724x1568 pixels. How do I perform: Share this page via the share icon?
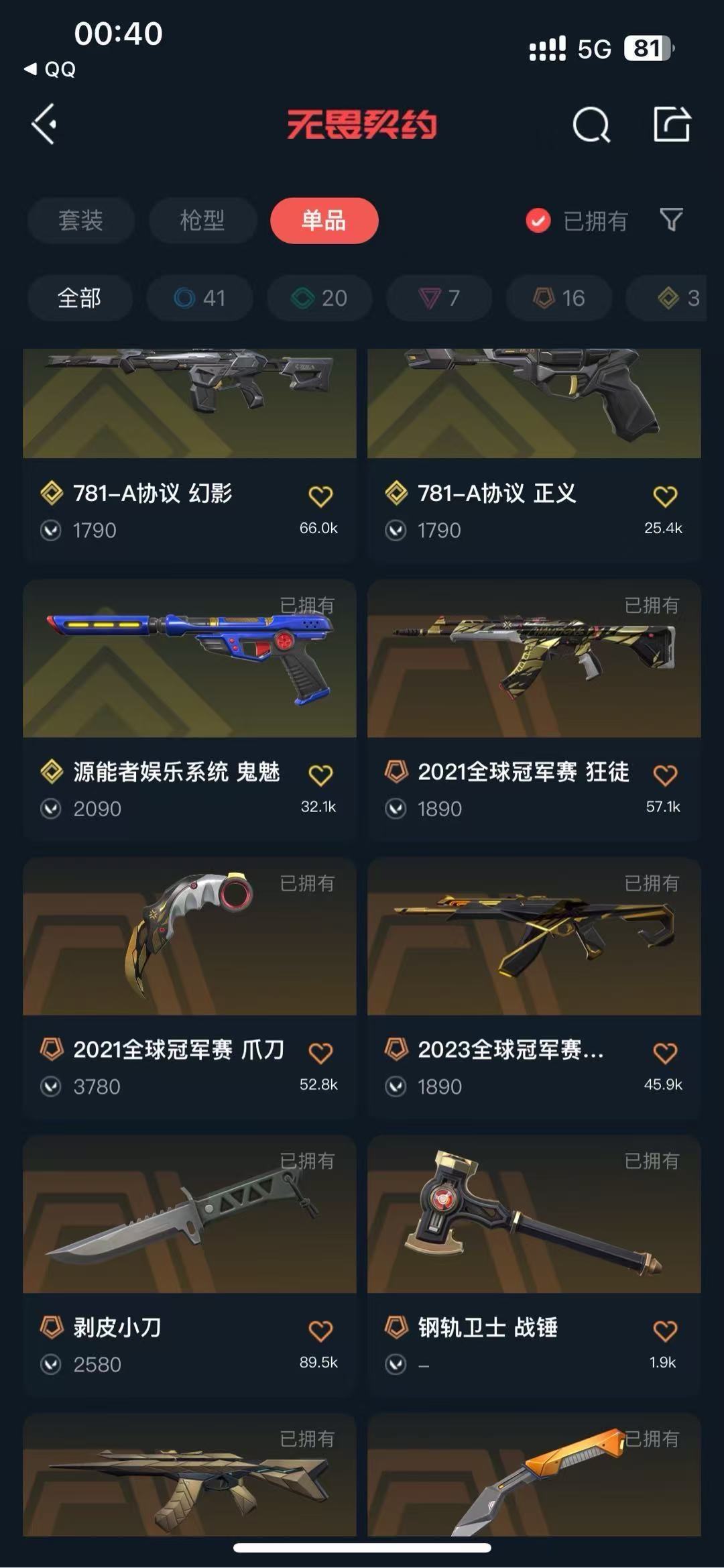pos(672,124)
